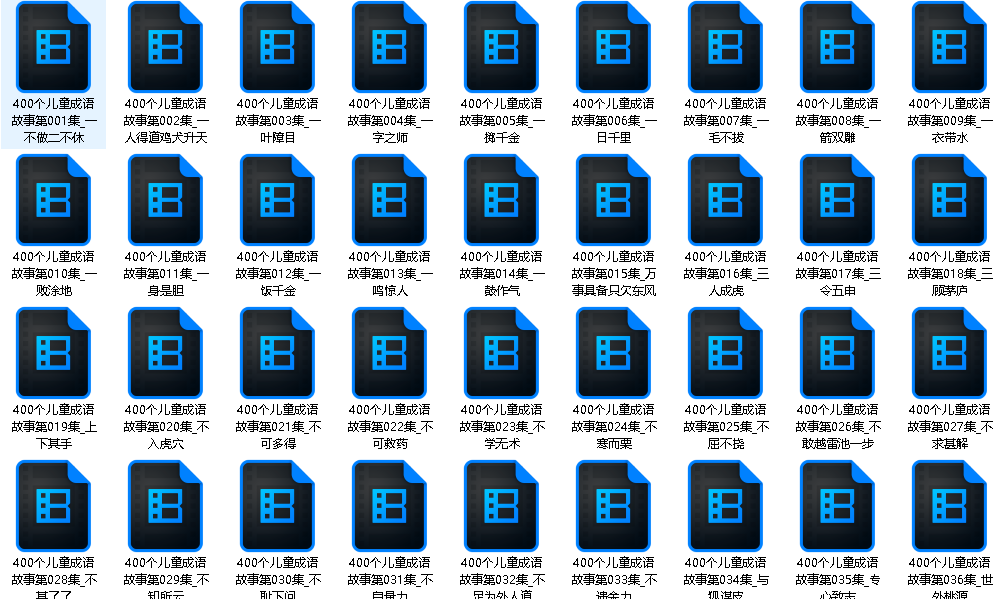Open the 009集 一衣带水 file

pos(949,47)
